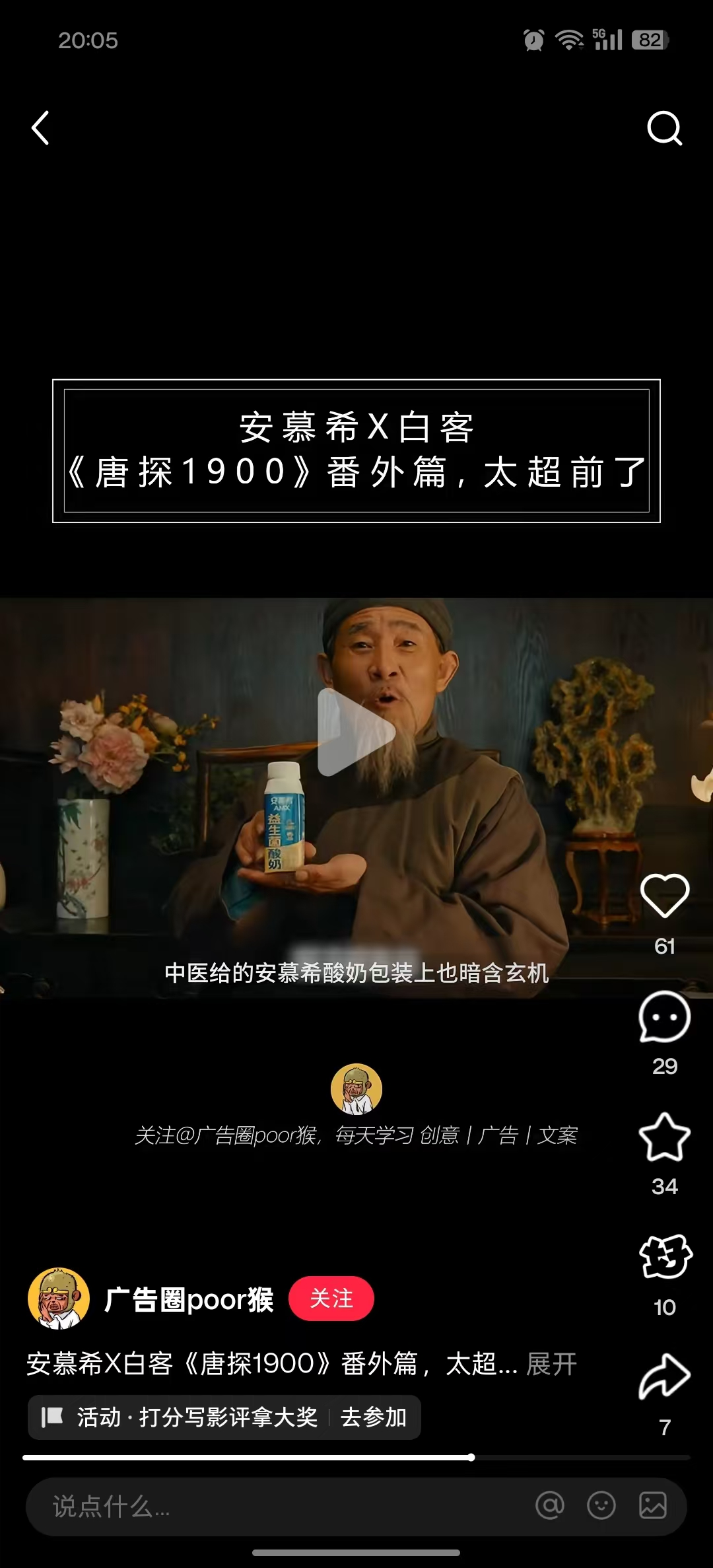Play the paused video

point(356,732)
